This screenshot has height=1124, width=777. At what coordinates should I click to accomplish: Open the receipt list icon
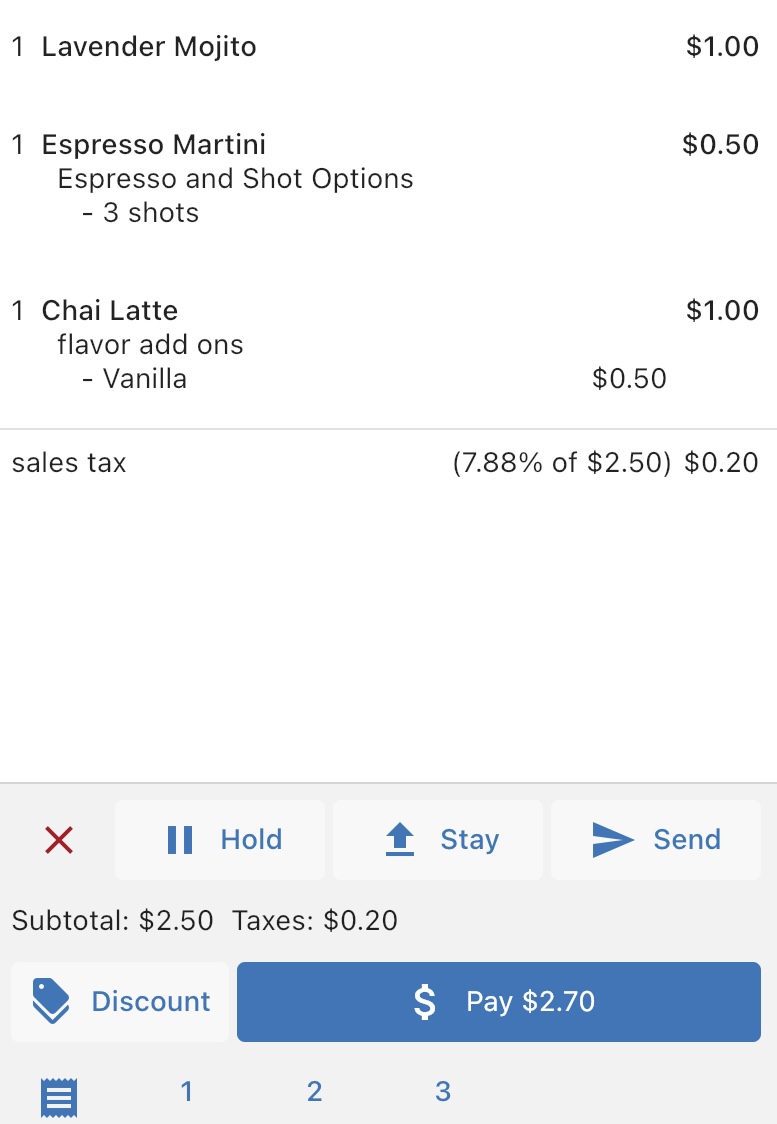click(x=59, y=1097)
